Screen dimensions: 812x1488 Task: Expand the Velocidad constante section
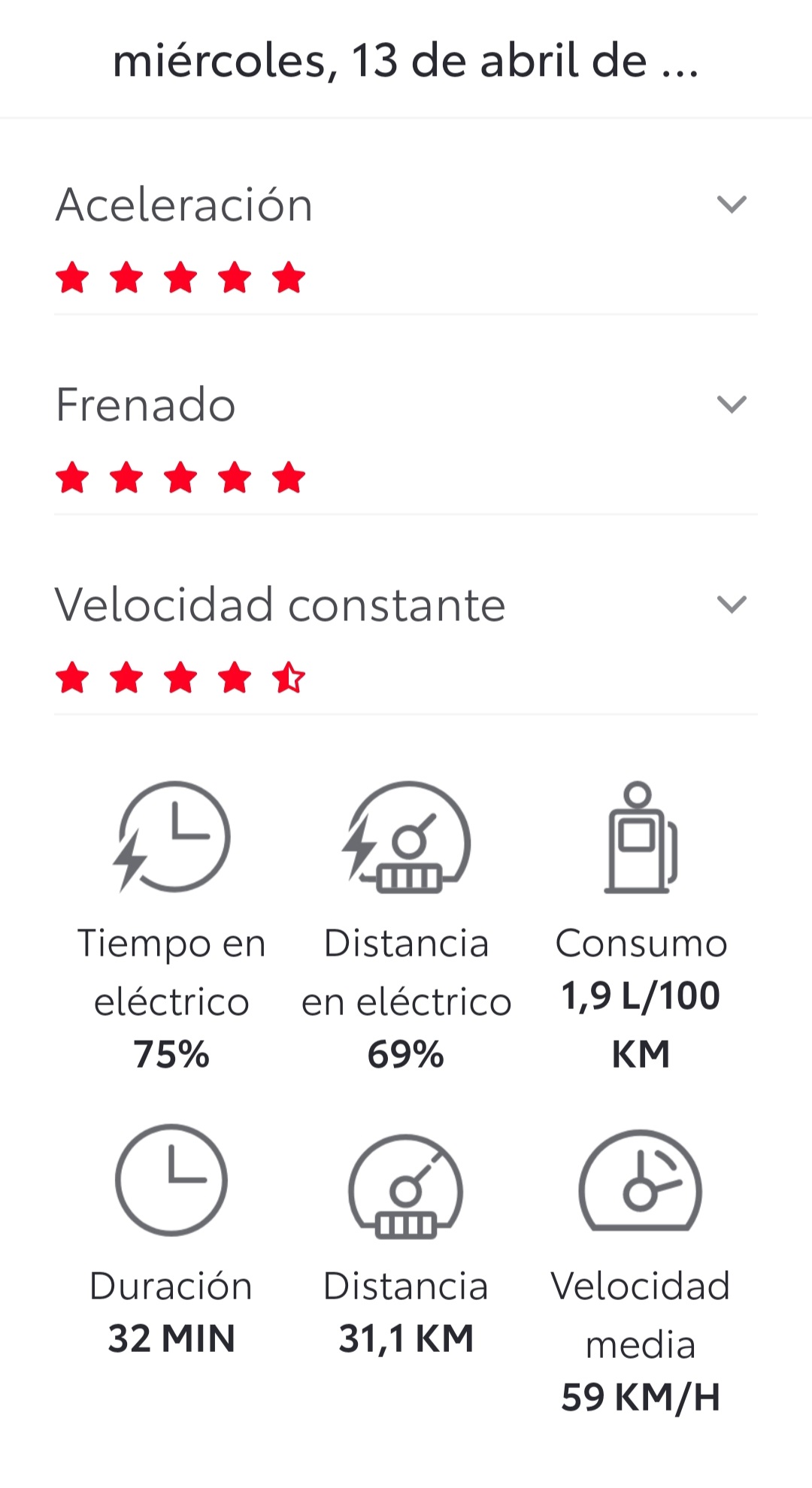[731, 605]
